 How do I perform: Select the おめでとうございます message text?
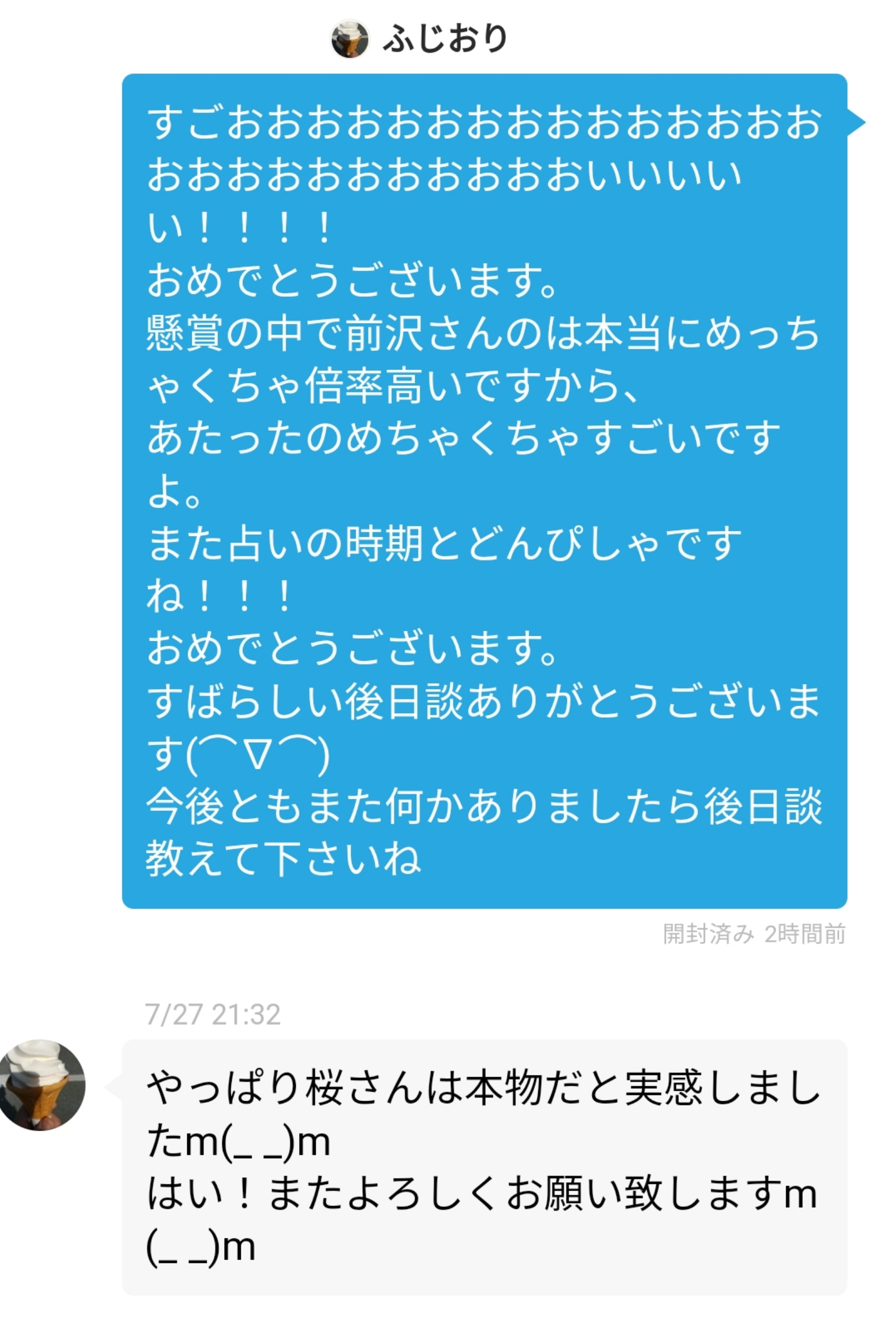pos(343,280)
